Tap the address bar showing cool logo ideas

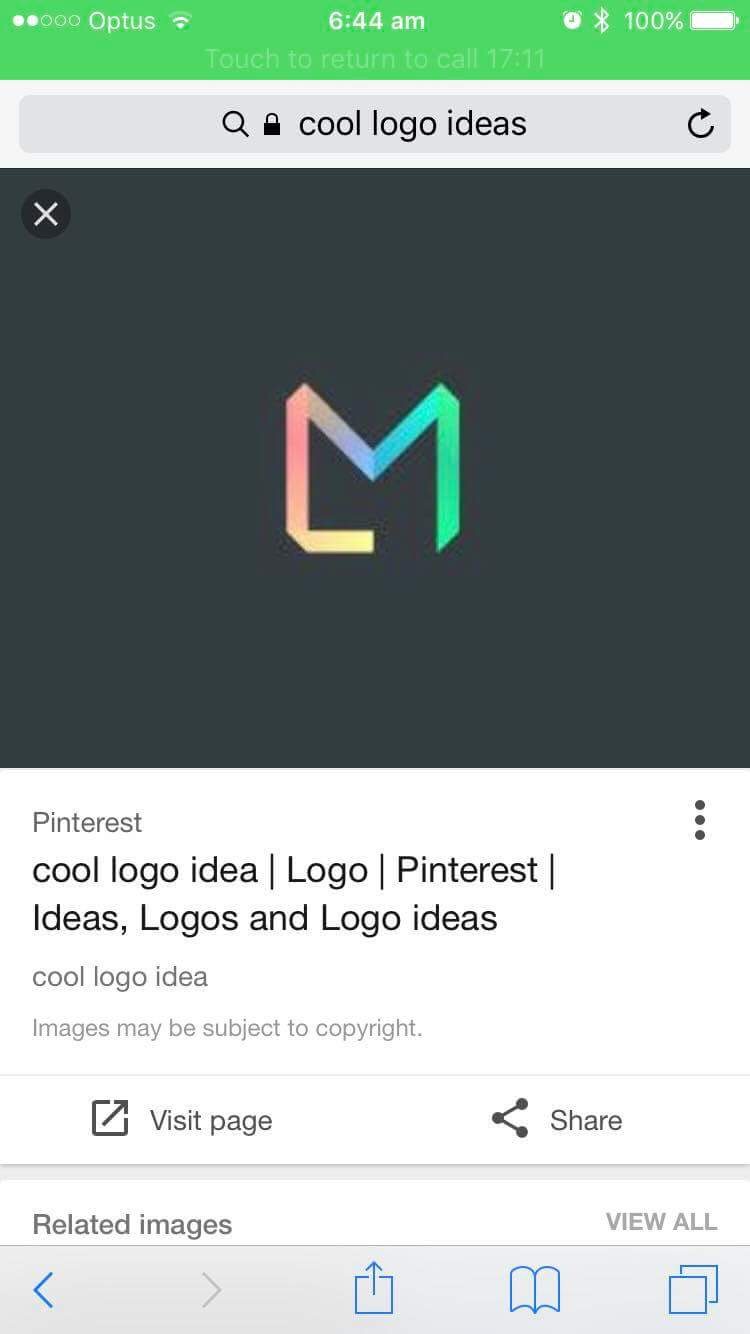375,124
